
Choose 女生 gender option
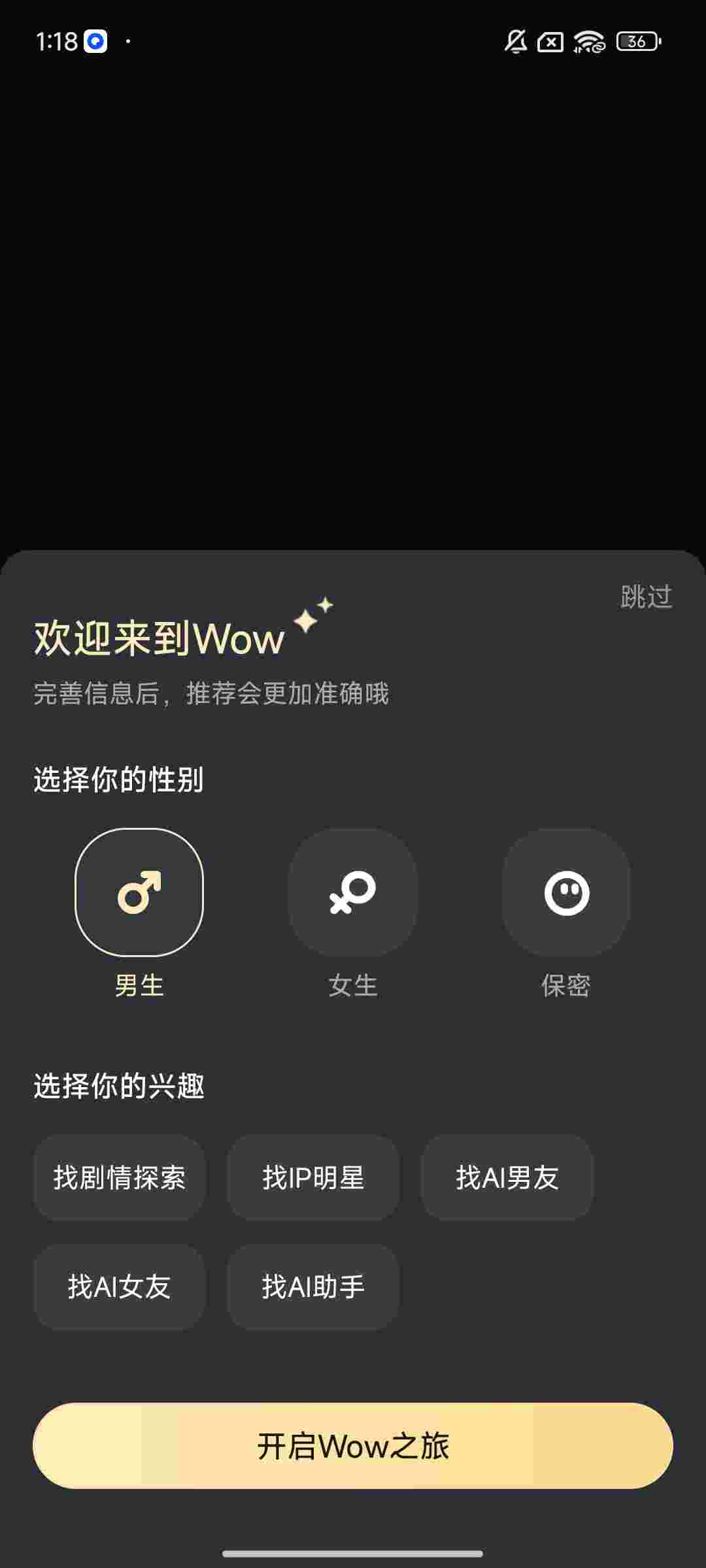pyautogui.click(x=353, y=892)
